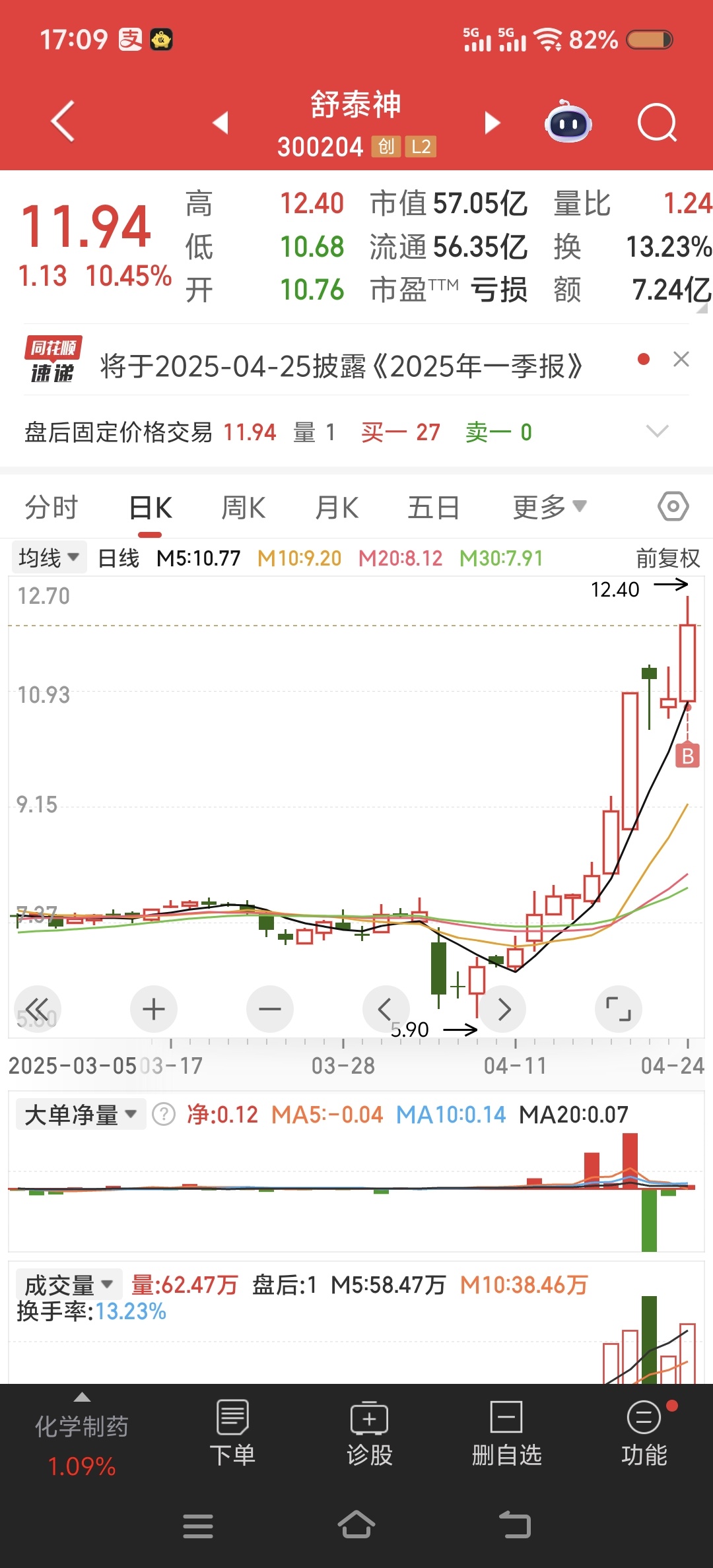View the chart in fullscreen

click(x=619, y=1009)
